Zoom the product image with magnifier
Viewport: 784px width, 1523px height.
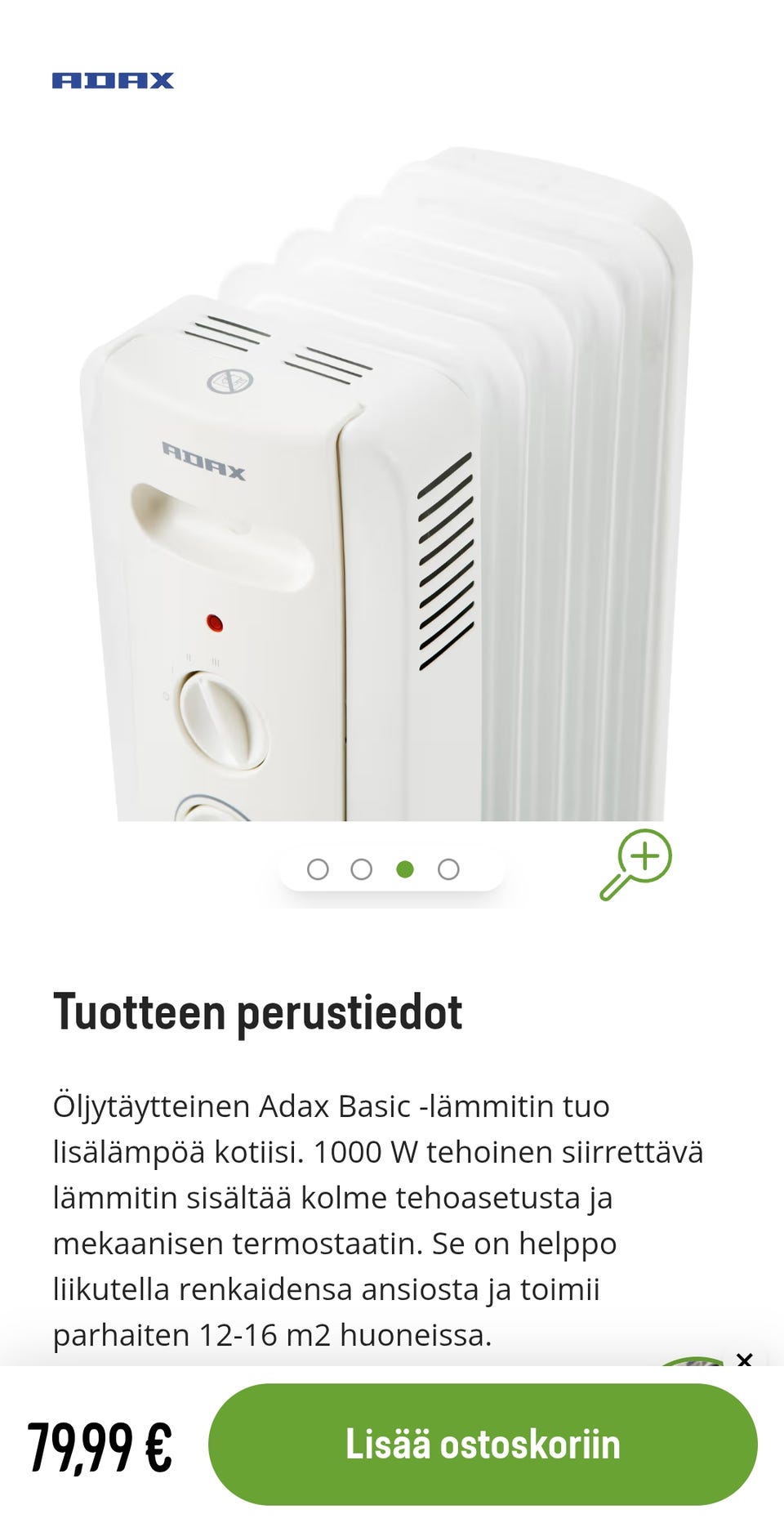pos(636,865)
